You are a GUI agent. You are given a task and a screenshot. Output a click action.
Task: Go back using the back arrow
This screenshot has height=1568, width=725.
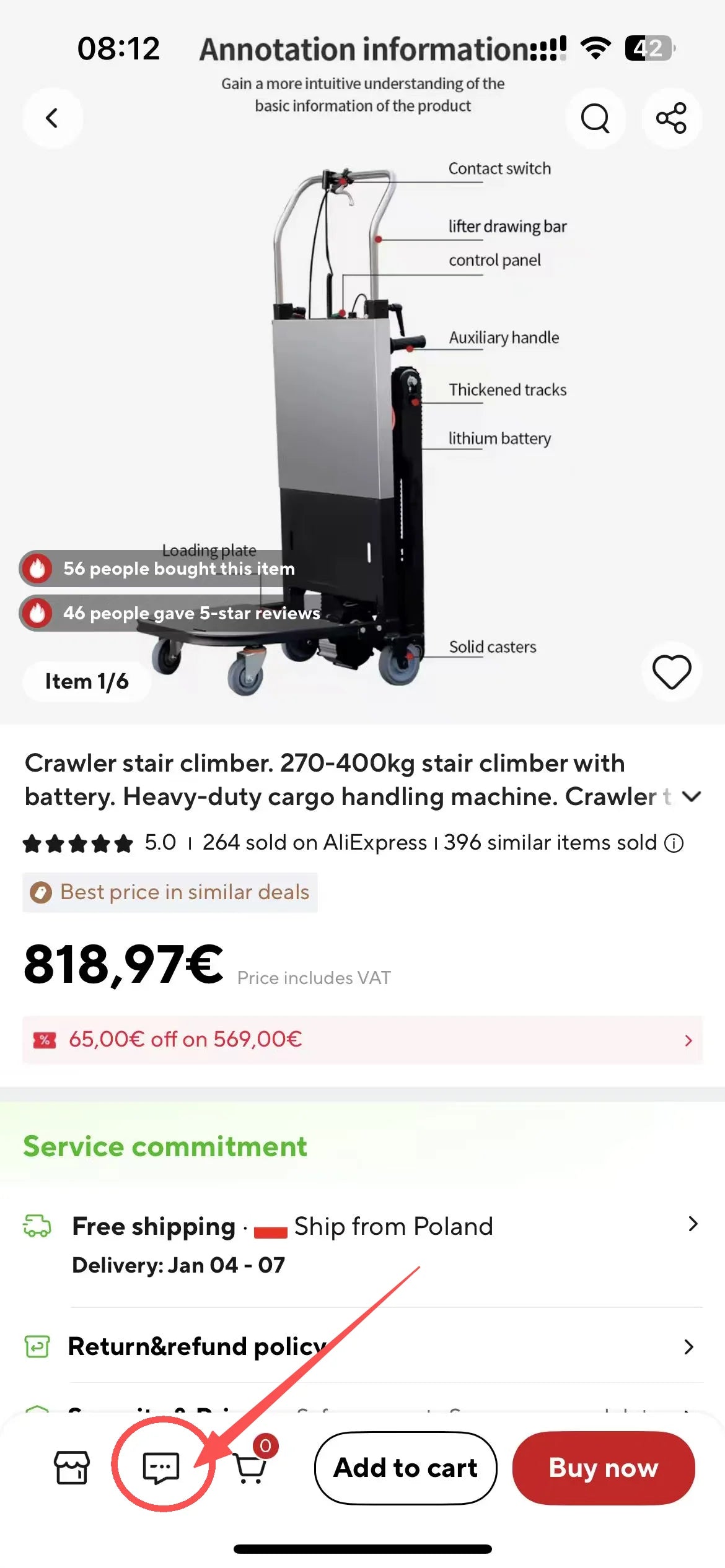[52, 118]
